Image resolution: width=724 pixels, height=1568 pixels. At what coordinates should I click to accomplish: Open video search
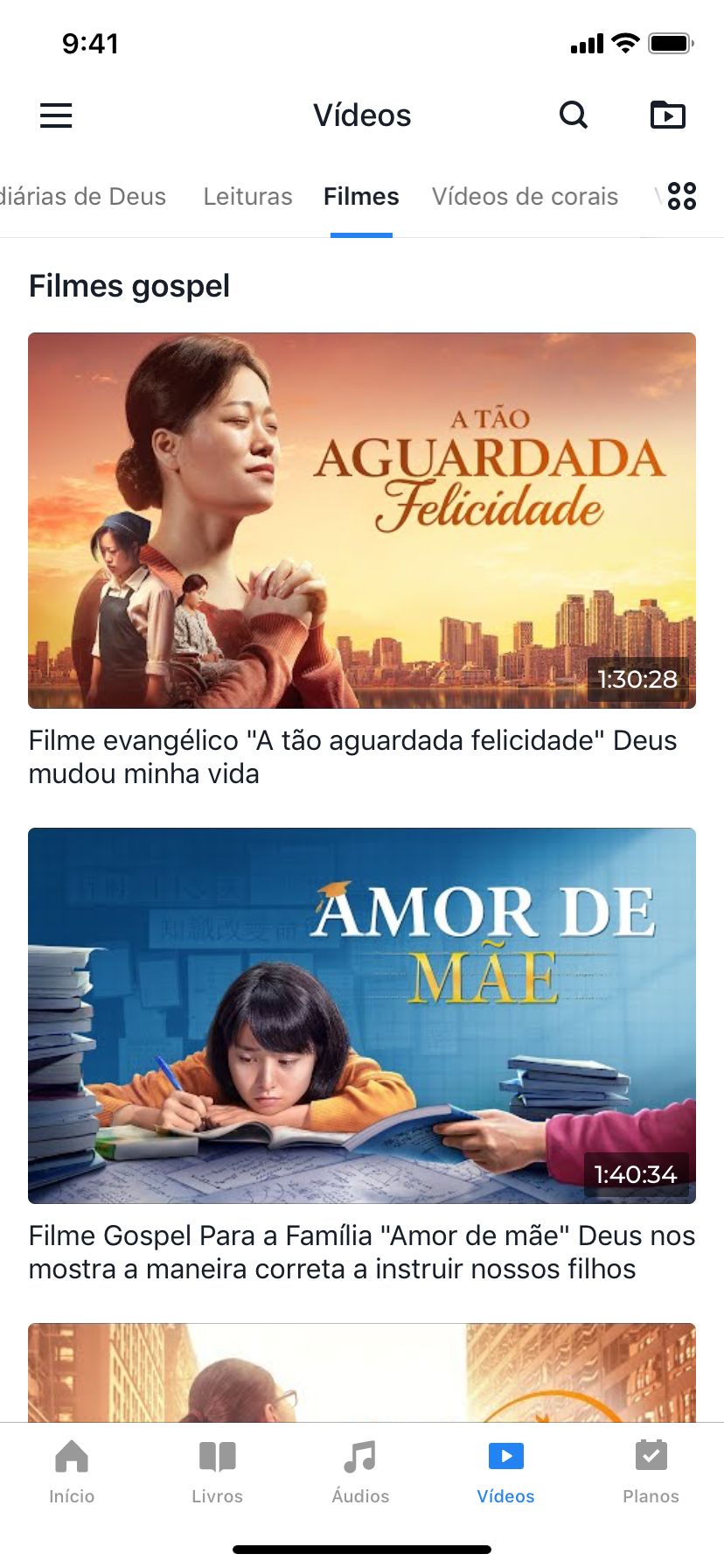574,115
